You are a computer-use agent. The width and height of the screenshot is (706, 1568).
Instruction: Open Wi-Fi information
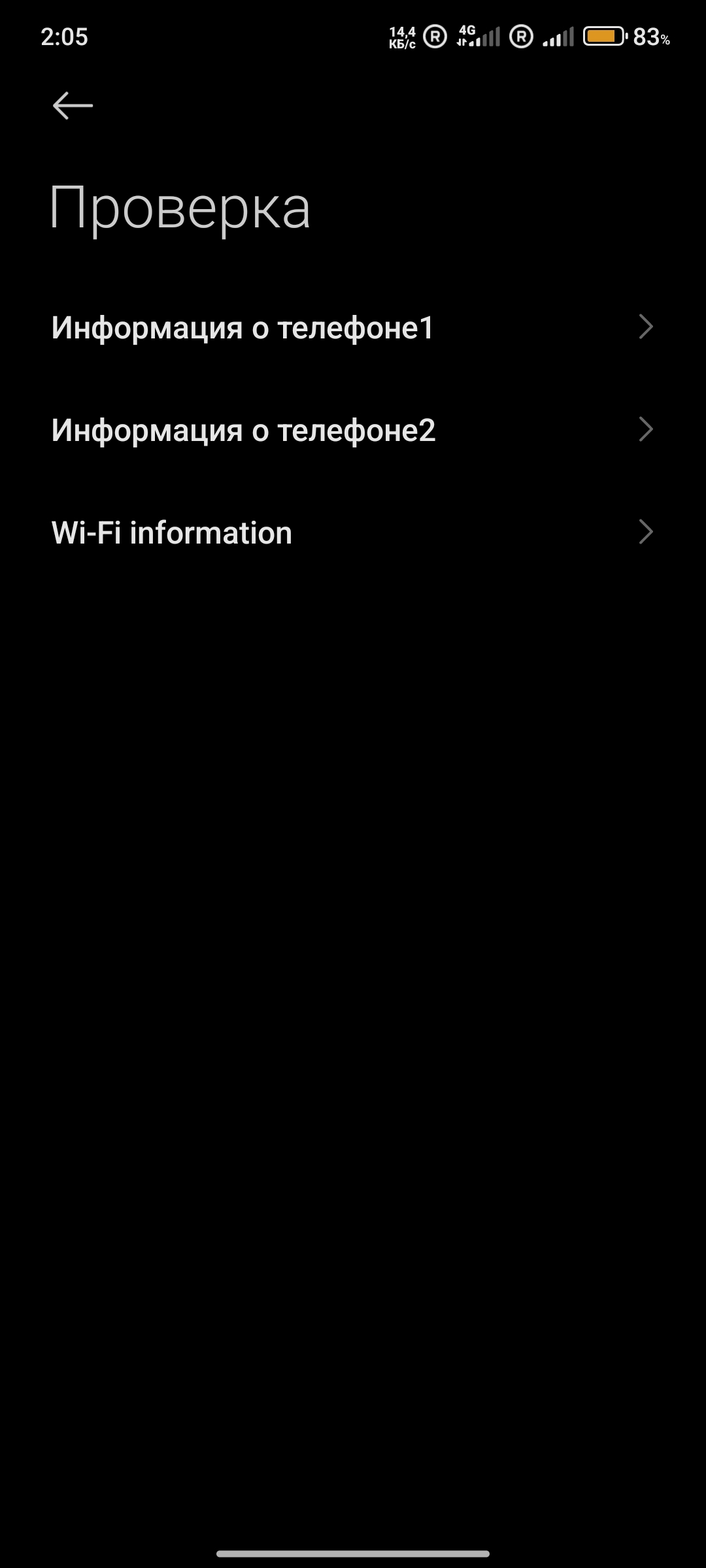pyautogui.click(x=353, y=532)
